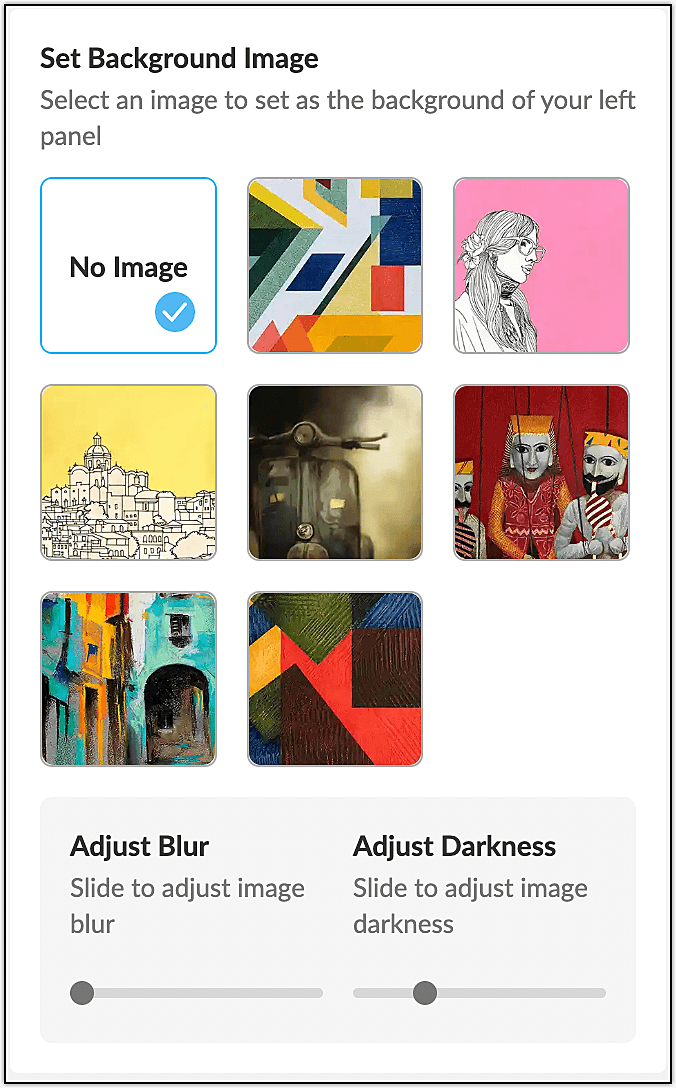The height and width of the screenshot is (1088, 676).
Task: Select the red and green abstract background
Action: 335,678
